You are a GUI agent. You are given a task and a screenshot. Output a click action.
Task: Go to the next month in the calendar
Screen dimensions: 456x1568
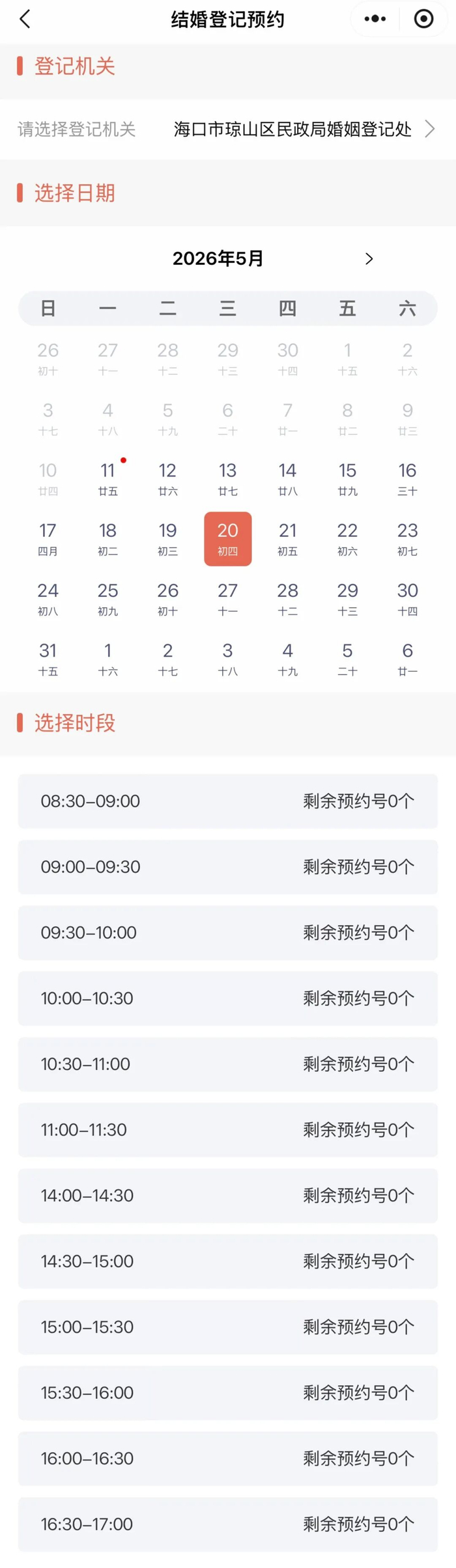(369, 258)
